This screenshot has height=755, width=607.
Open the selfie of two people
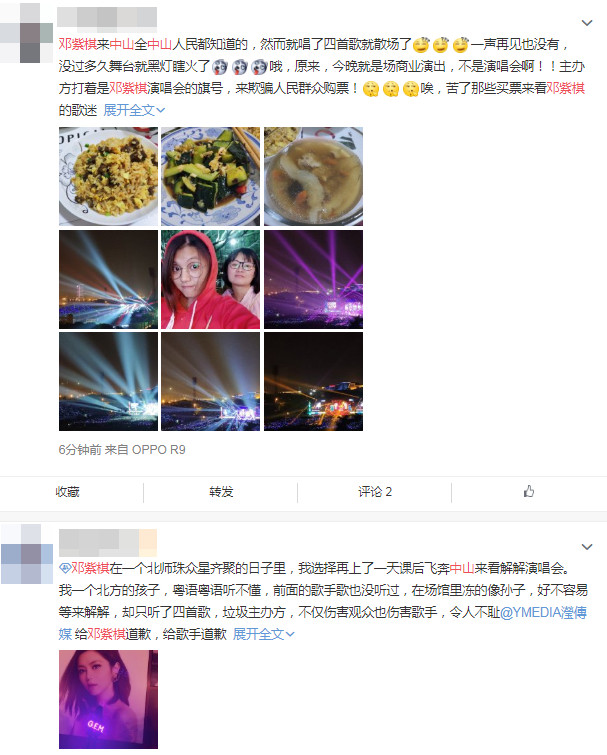click(x=210, y=278)
